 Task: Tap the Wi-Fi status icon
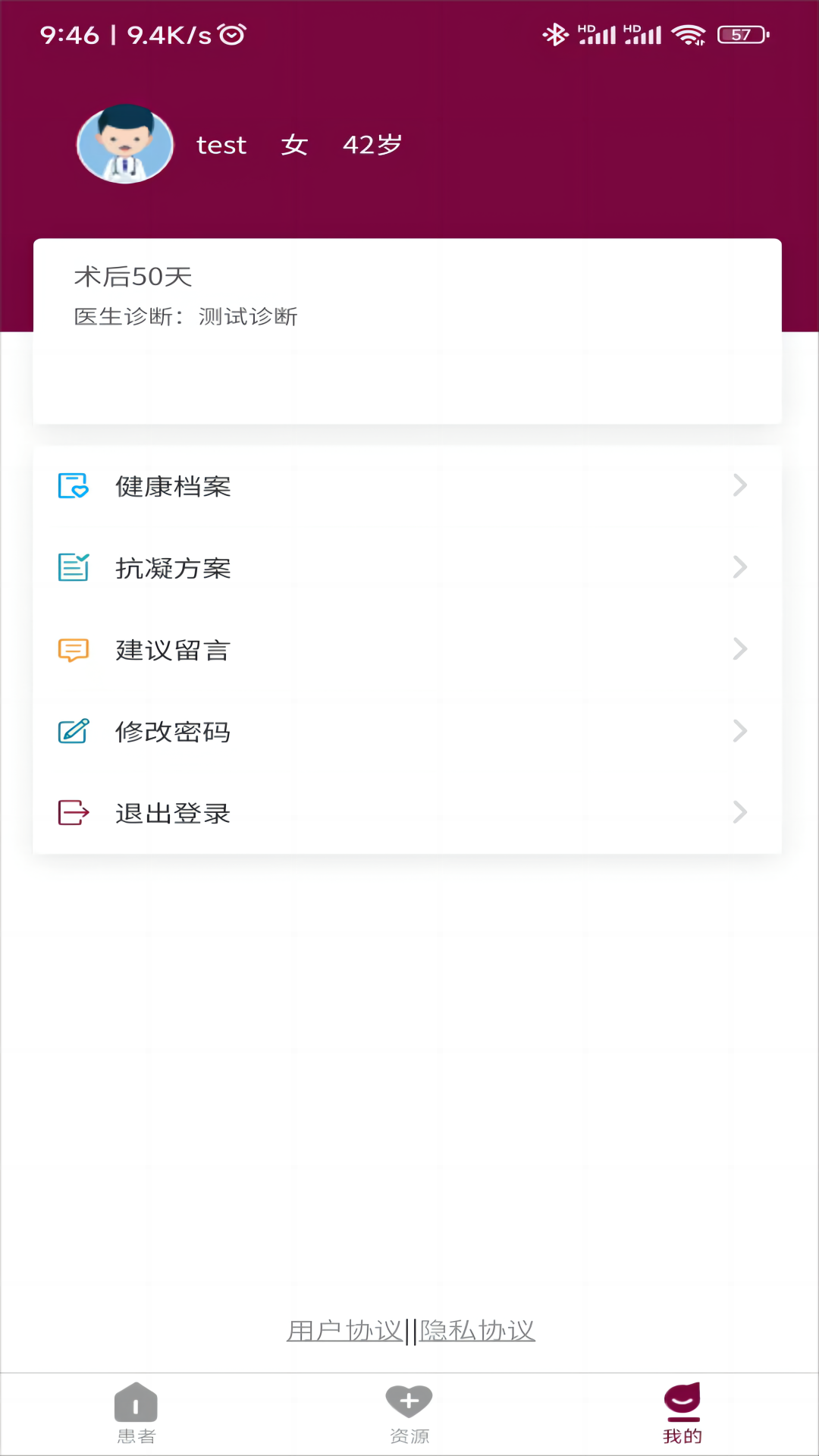pyautogui.click(x=689, y=33)
